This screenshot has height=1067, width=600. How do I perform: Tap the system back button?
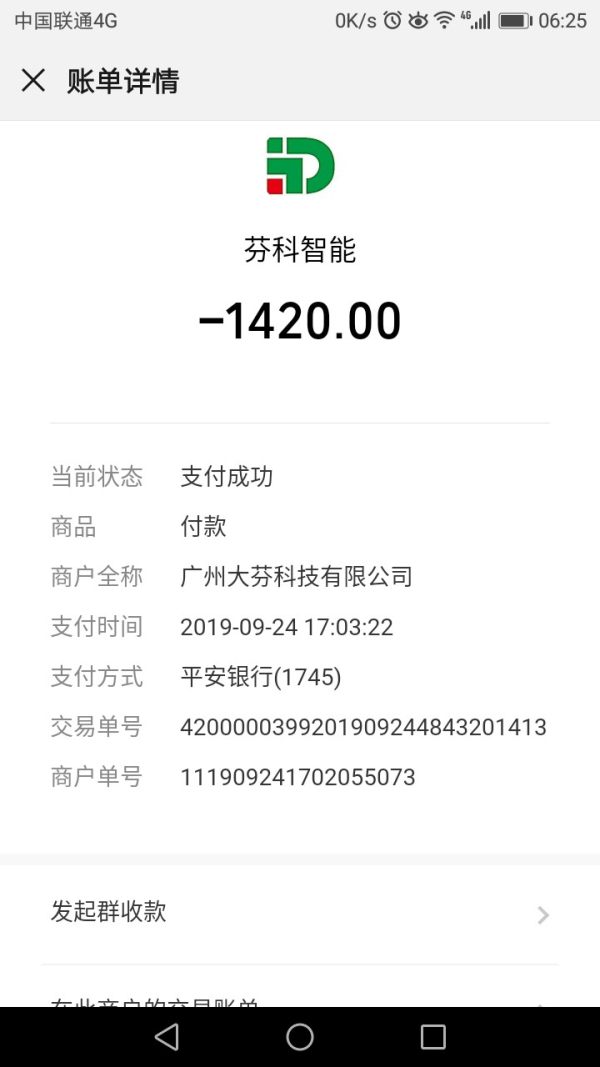[x=167, y=1037]
